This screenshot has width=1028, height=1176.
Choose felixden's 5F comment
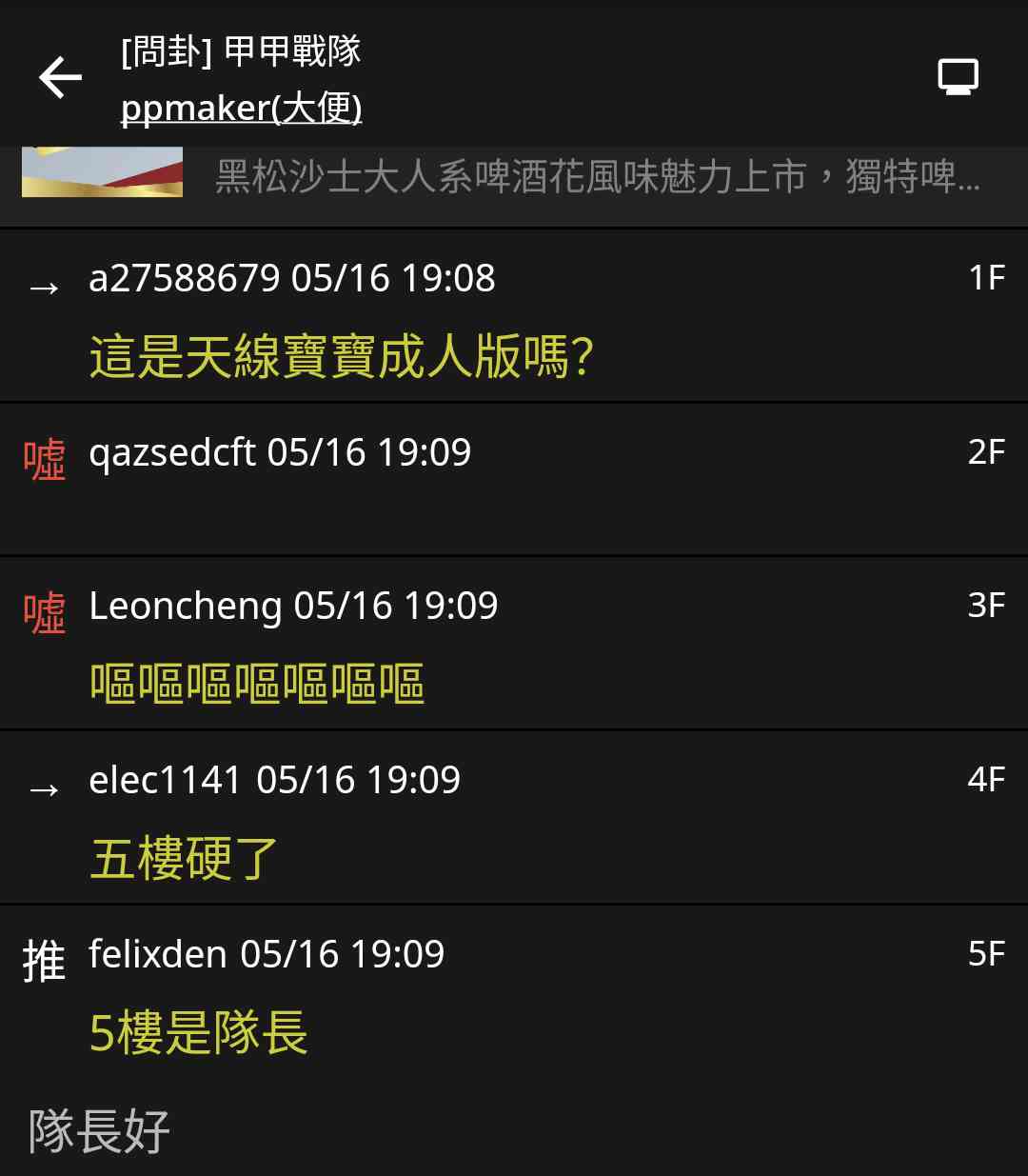(514, 992)
